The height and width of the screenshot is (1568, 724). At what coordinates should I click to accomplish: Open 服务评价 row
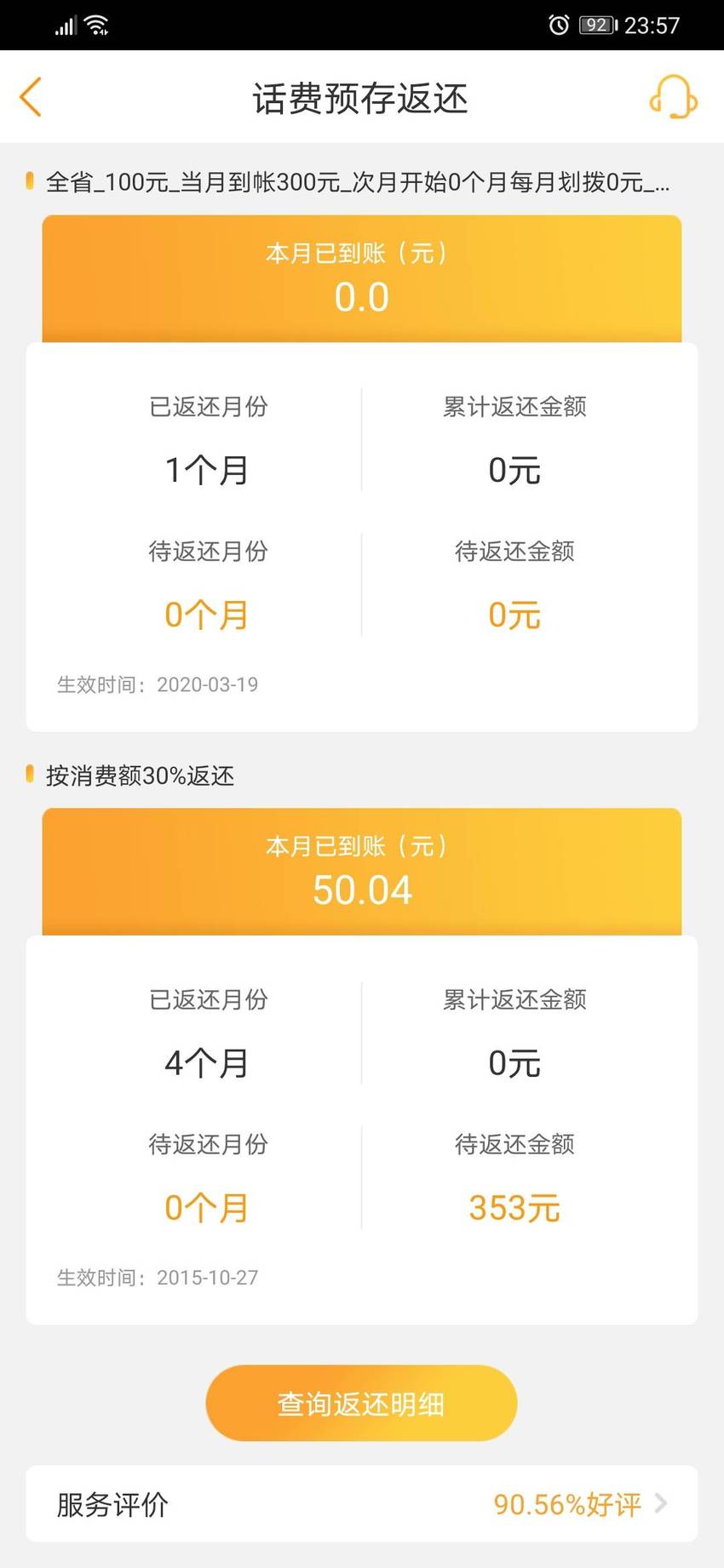[x=362, y=1504]
